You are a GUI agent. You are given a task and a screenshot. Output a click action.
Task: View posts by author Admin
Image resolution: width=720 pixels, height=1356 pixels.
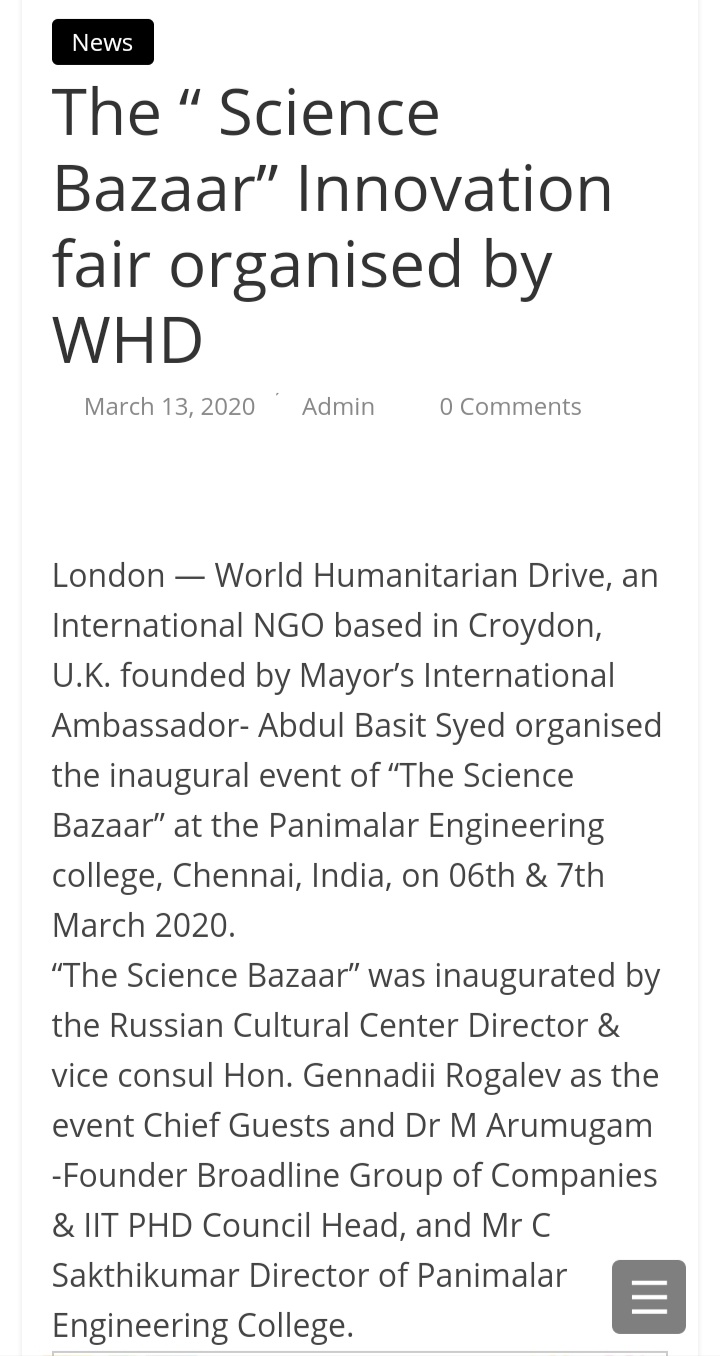[338, 406]
